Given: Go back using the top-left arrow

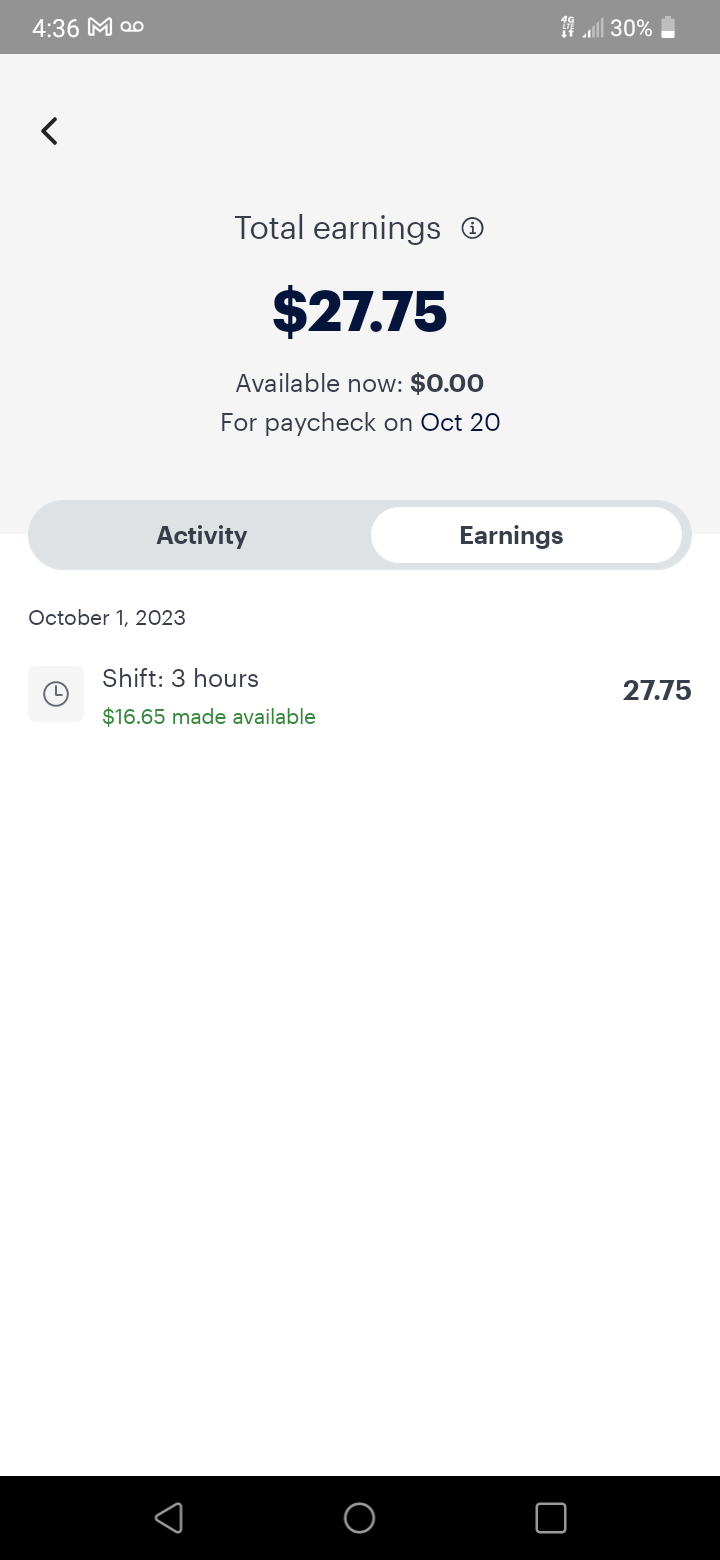Looking at the screenshot, I should [49, 130].
